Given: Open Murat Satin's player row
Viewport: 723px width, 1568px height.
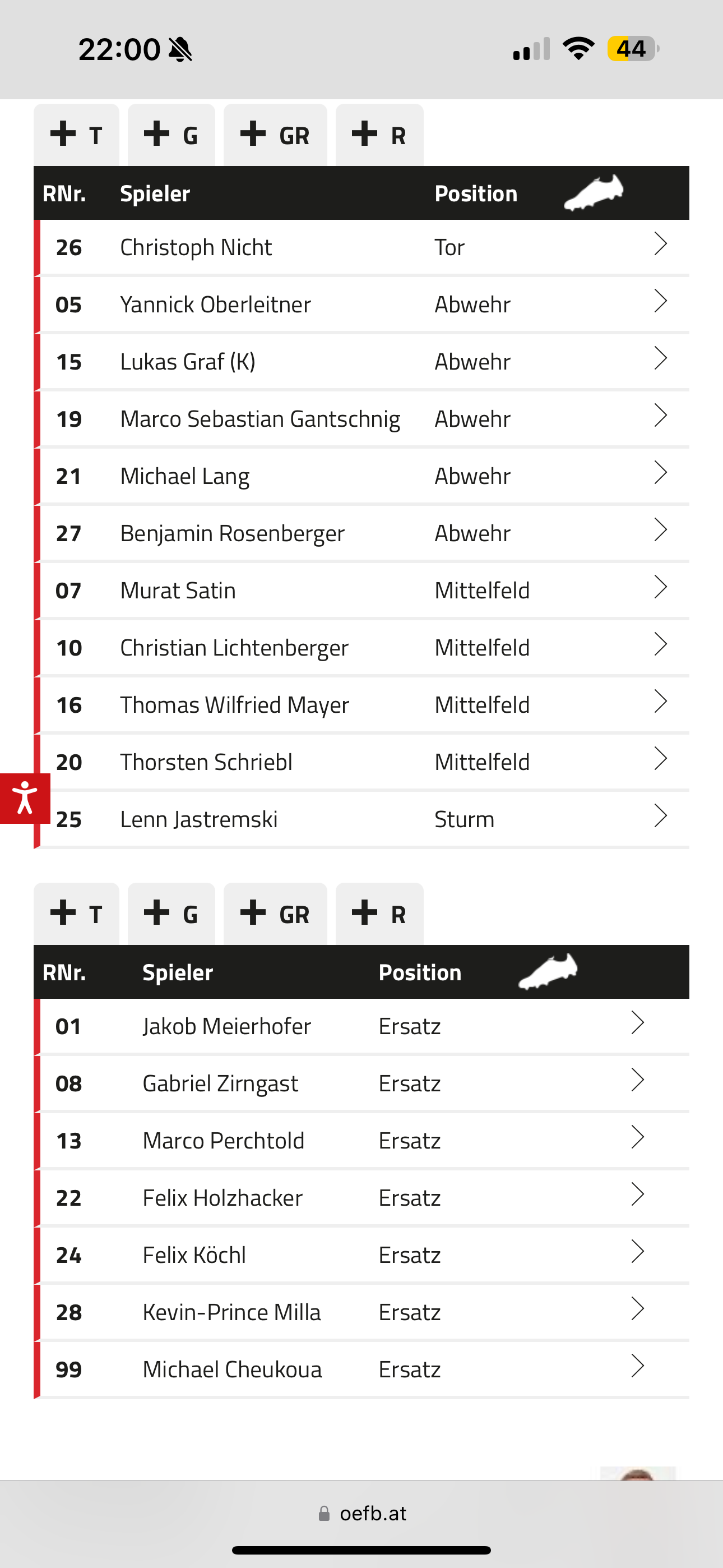Looking at the screenshot, I should tap(361, 591).
